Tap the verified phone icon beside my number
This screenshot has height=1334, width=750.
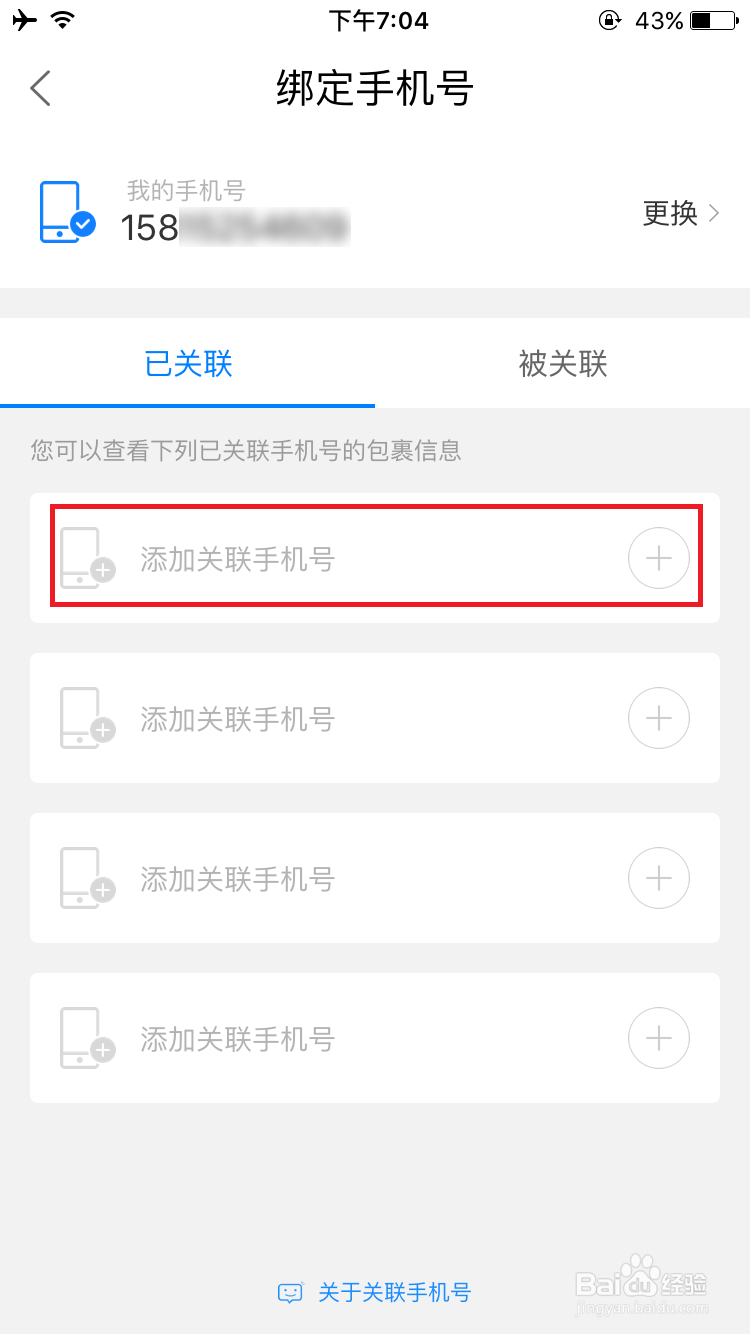point(66,212)
